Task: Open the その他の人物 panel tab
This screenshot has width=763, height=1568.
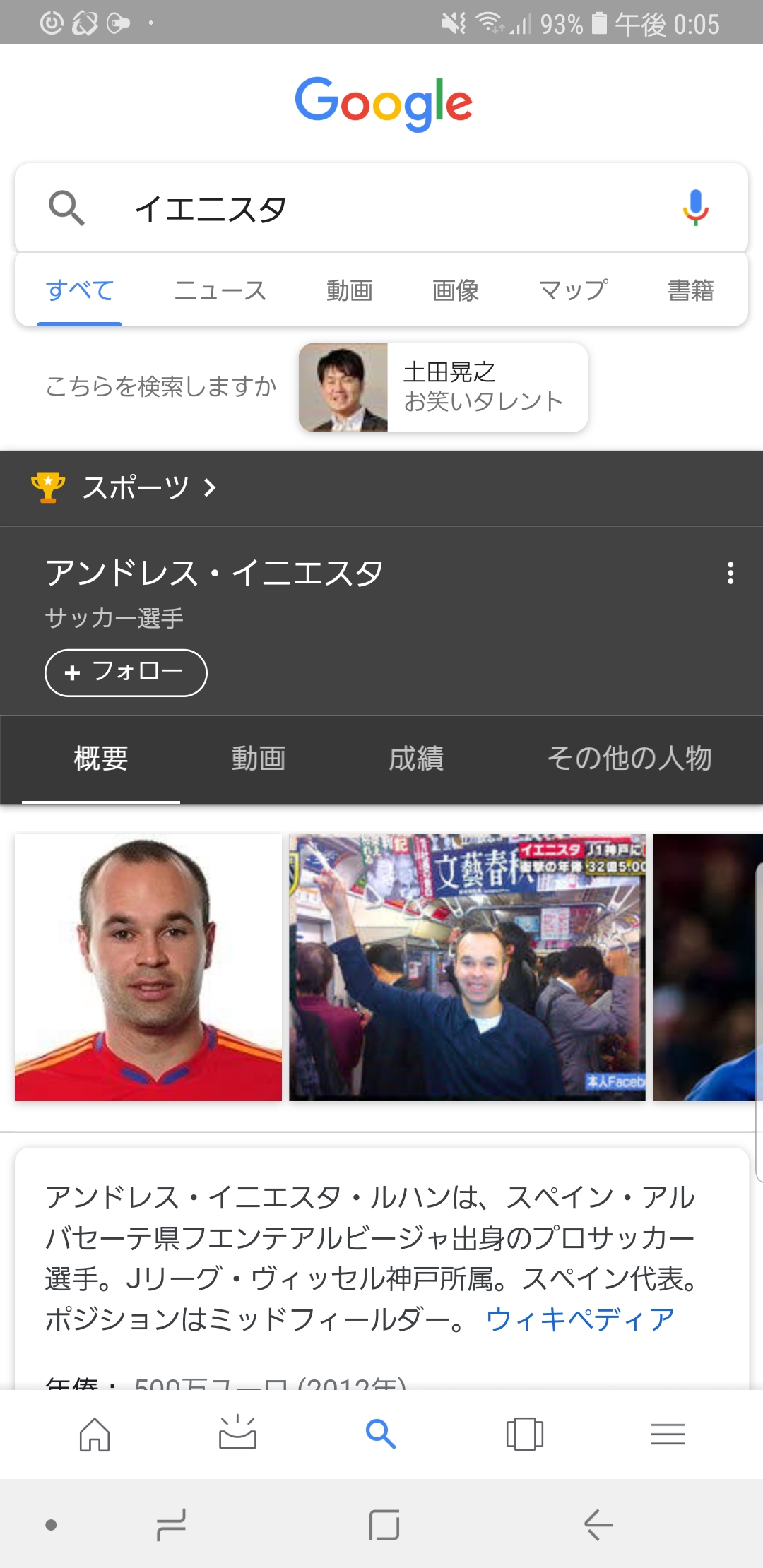Action: (x=629, y=759)
